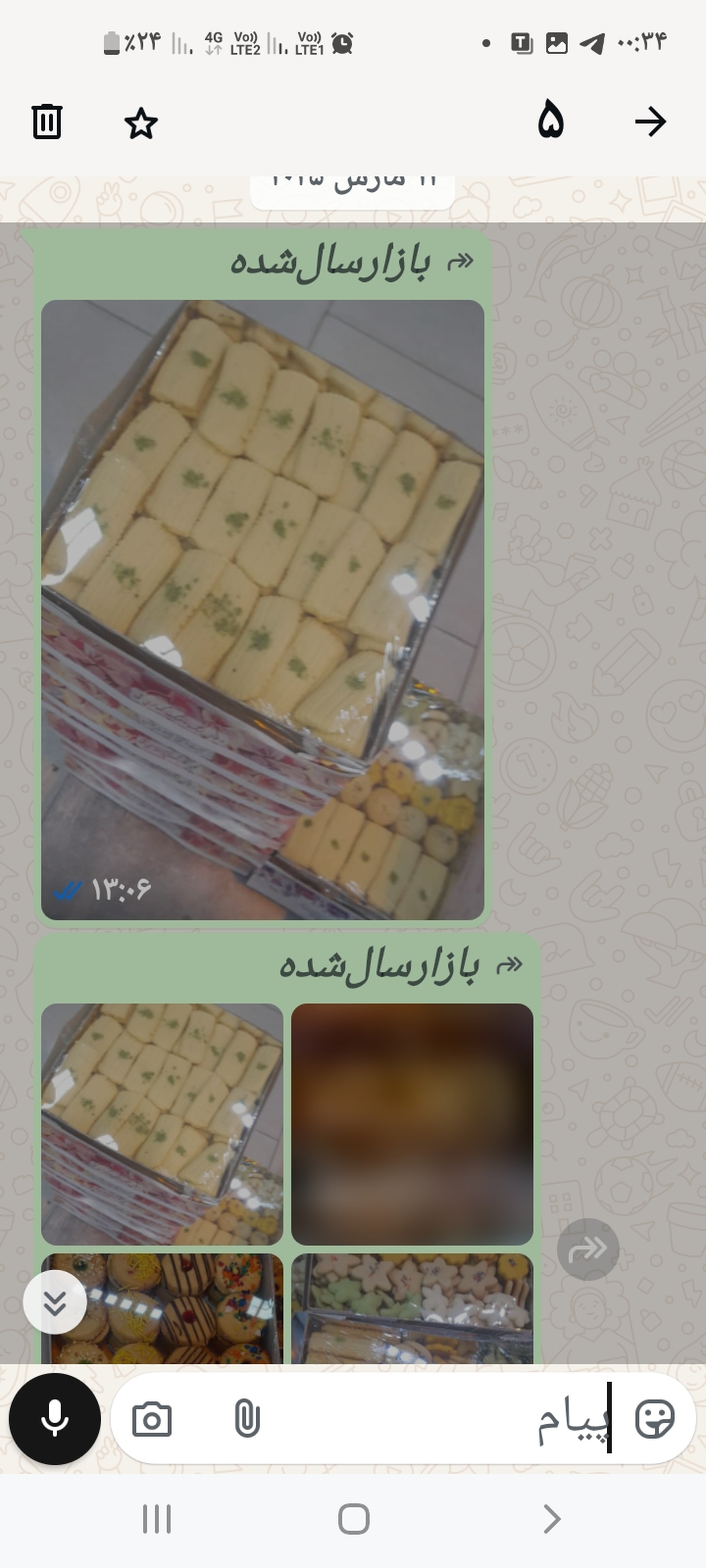The width and height of the screenshot is (706, 1568).
Task: Tap the round forward button beside the album
Action: (x=588, y=1249)
